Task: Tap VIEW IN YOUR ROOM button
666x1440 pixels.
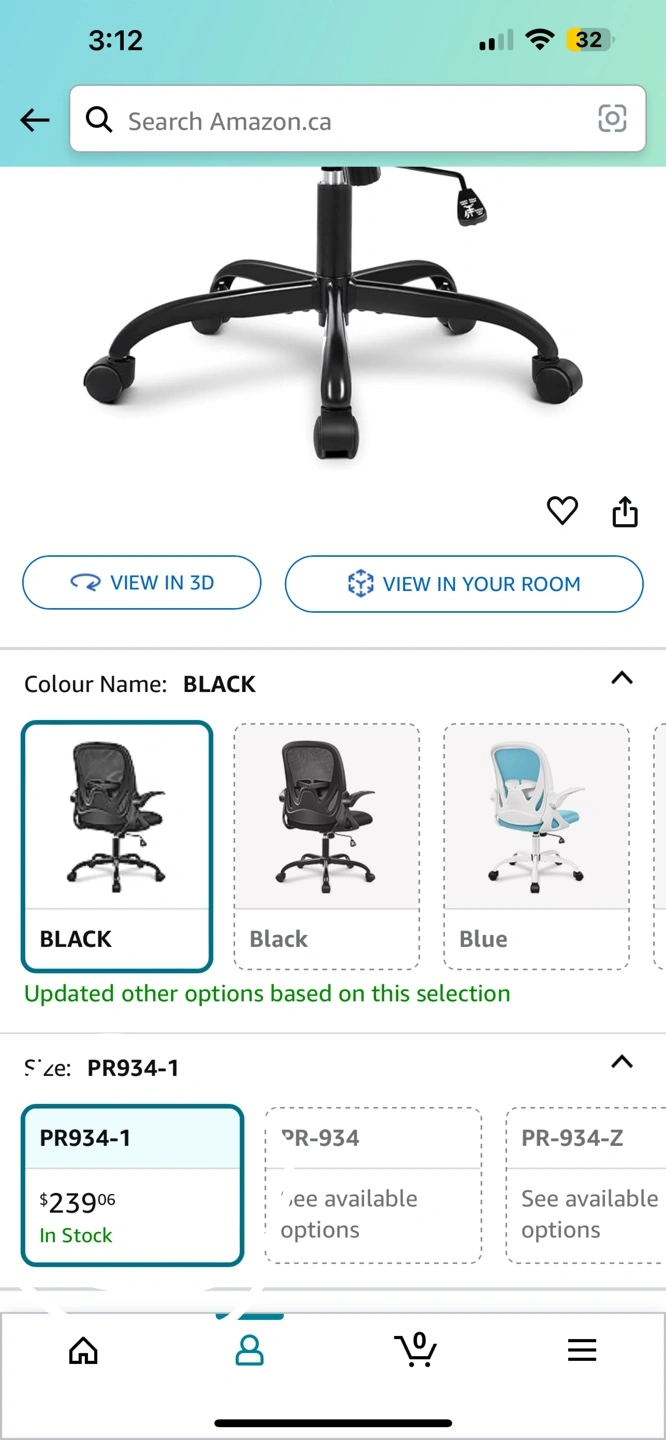Action: coord(464,584)
